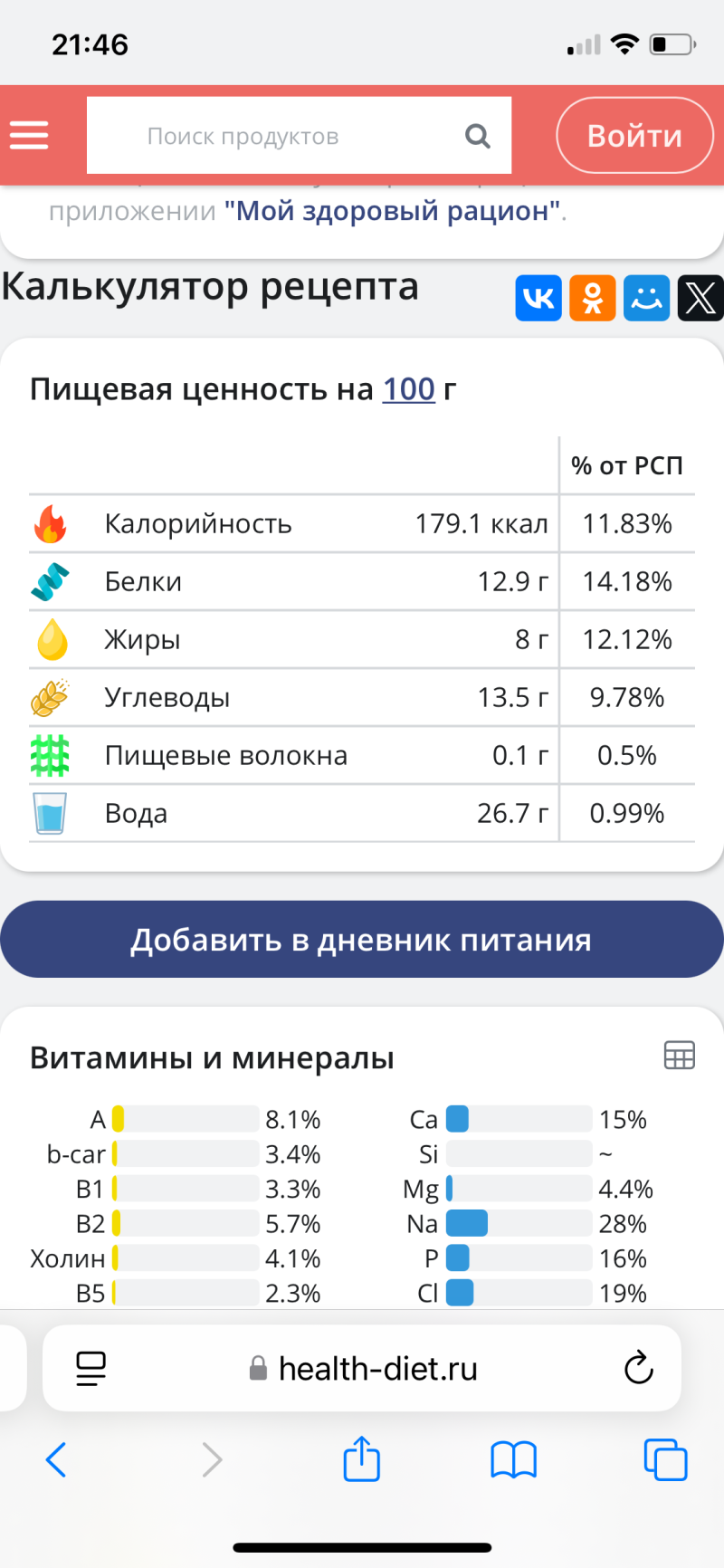Show vitamins and minerals as table
724x1568 pixels.
click(x=679, y=1056)
